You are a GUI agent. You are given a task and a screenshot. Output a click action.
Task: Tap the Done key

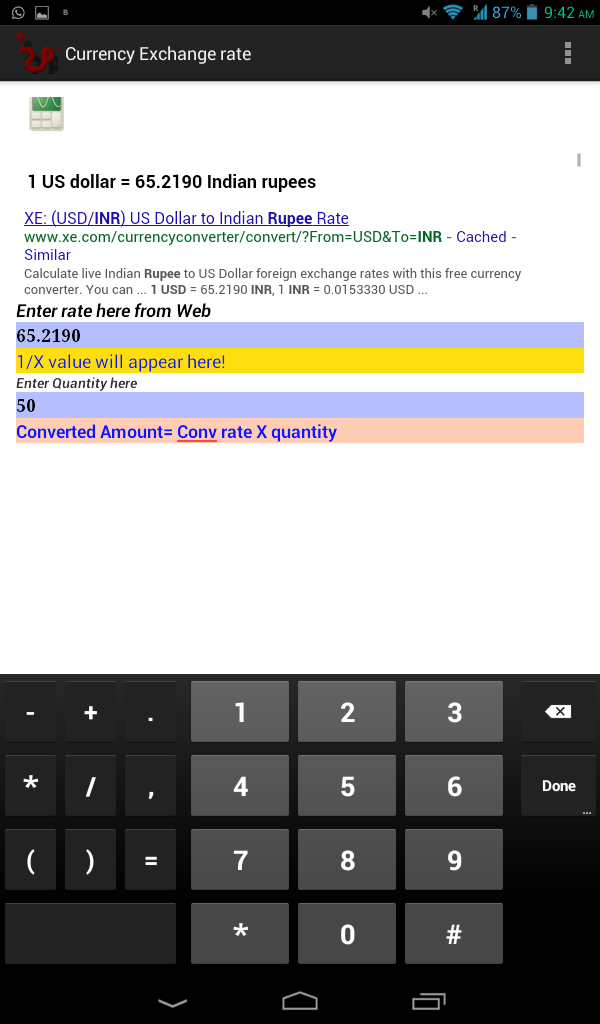558,786
